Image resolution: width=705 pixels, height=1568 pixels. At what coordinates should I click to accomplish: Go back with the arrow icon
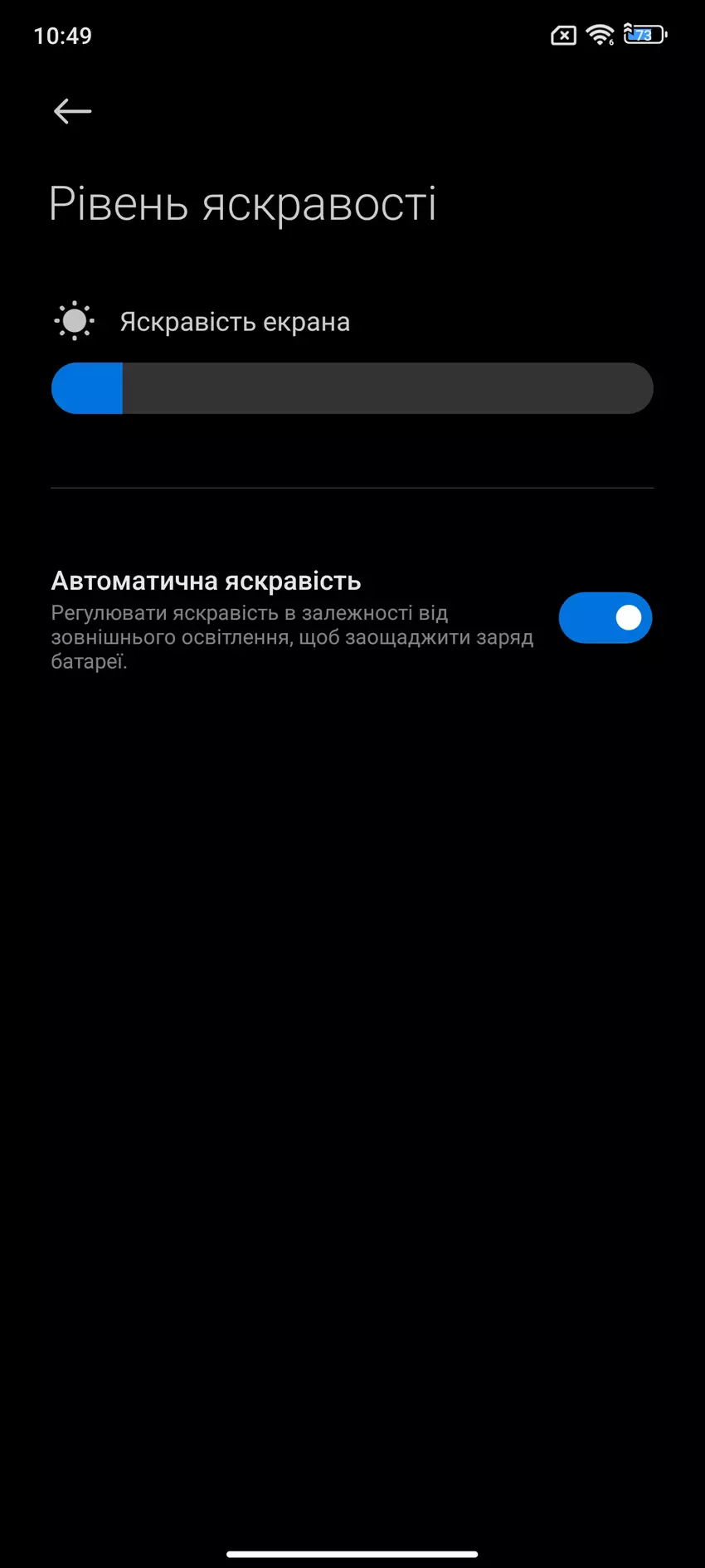point(72,111)
